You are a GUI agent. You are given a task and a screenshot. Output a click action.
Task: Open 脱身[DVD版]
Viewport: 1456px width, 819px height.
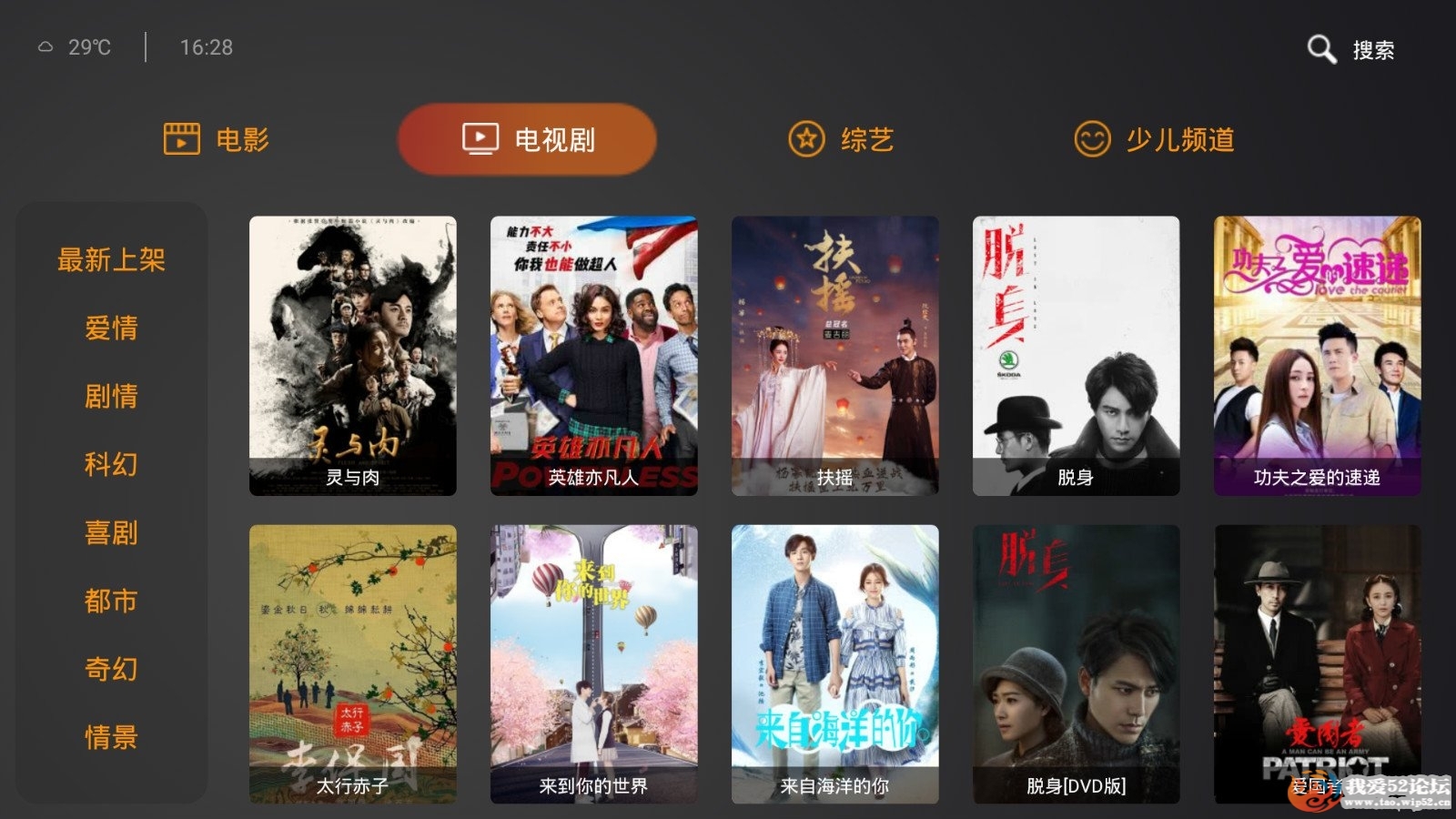[1077, 664]
